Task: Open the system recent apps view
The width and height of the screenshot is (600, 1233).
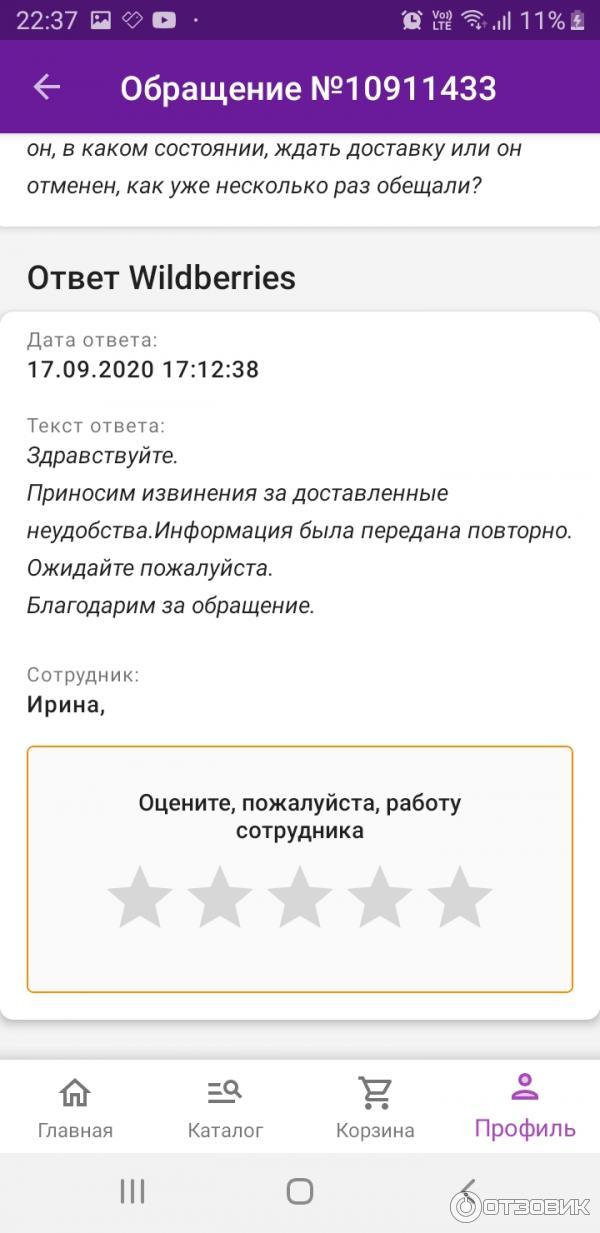Action: 132,1190
